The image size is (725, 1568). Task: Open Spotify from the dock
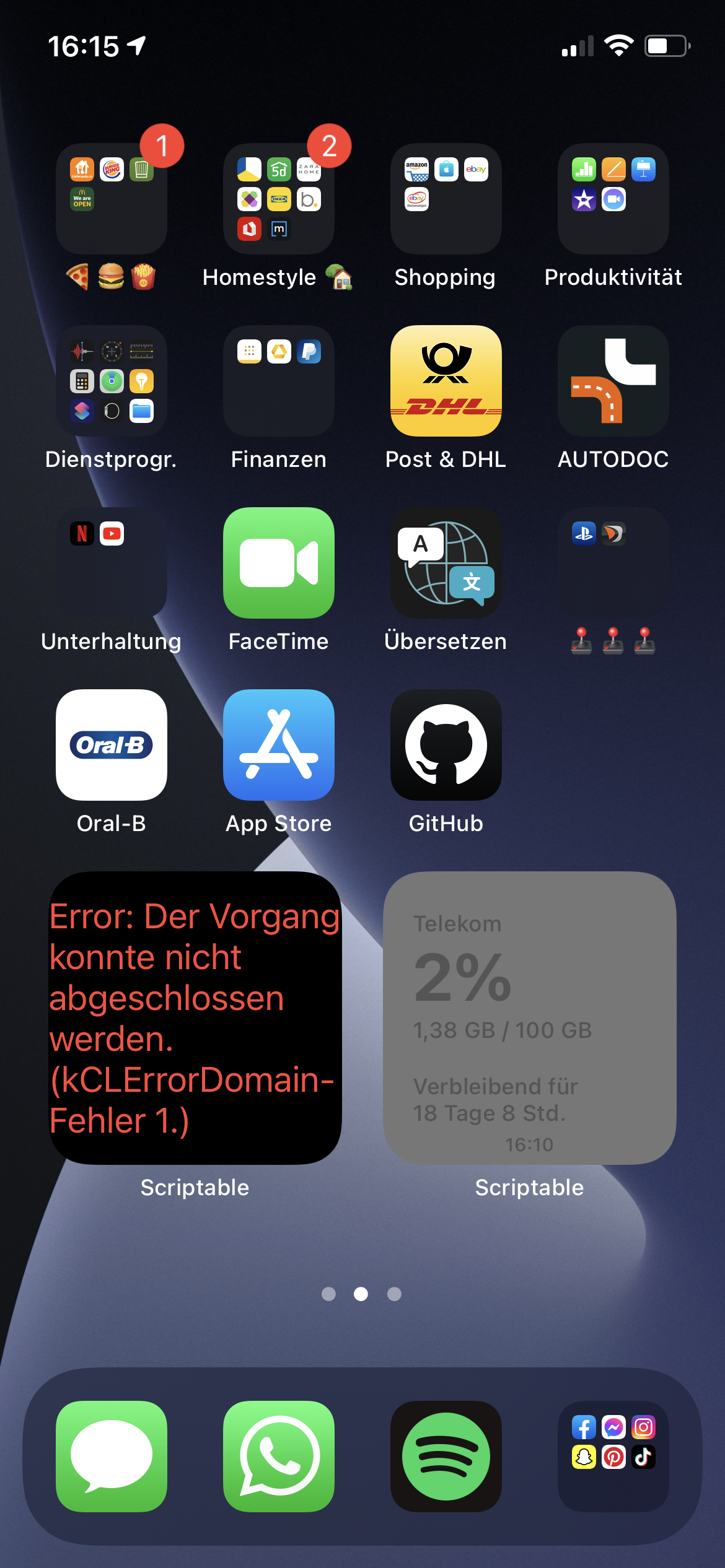(446, 1457)
